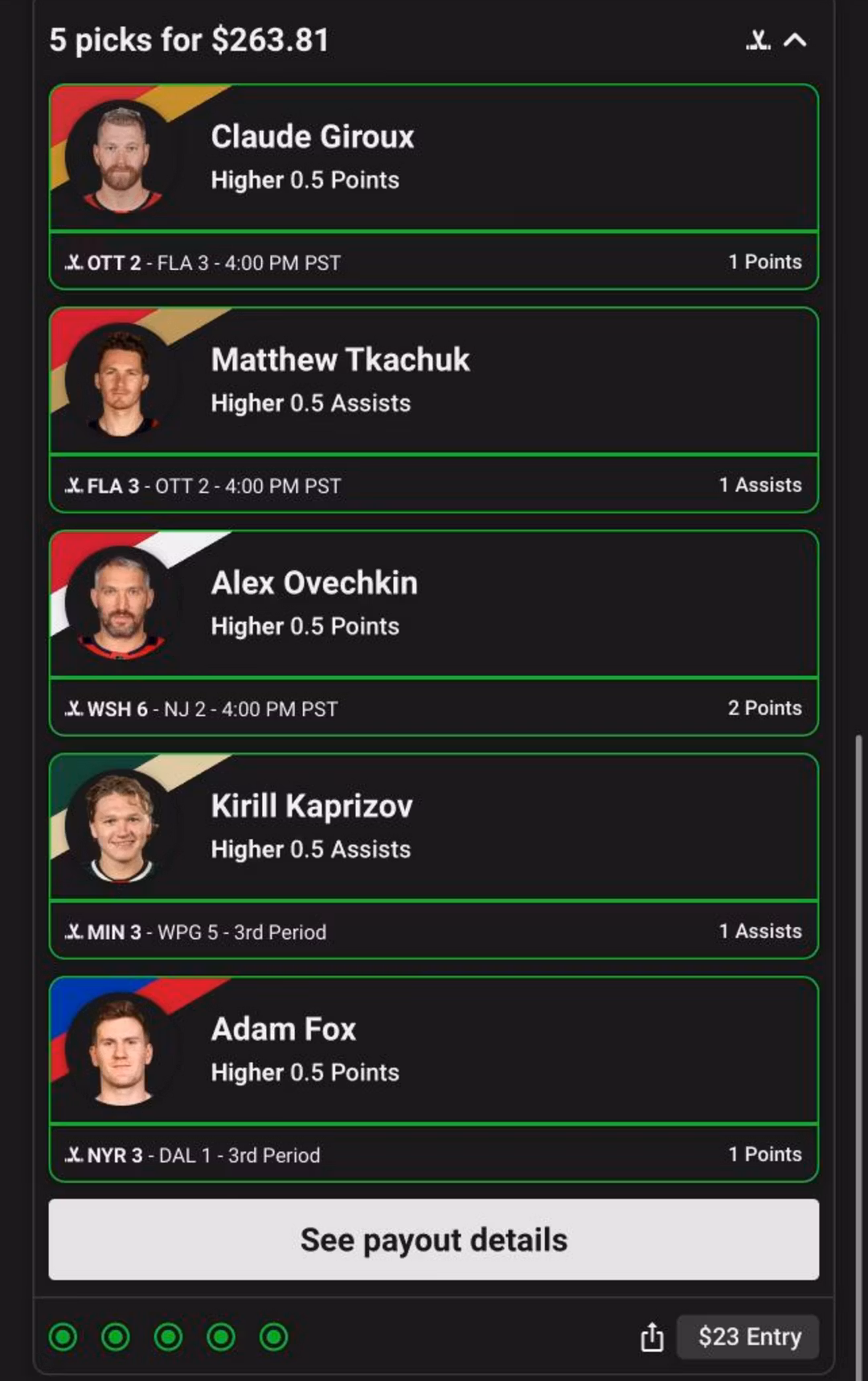868x1381 pixels.
Task: Share this entry
Action: (652, 1337)
